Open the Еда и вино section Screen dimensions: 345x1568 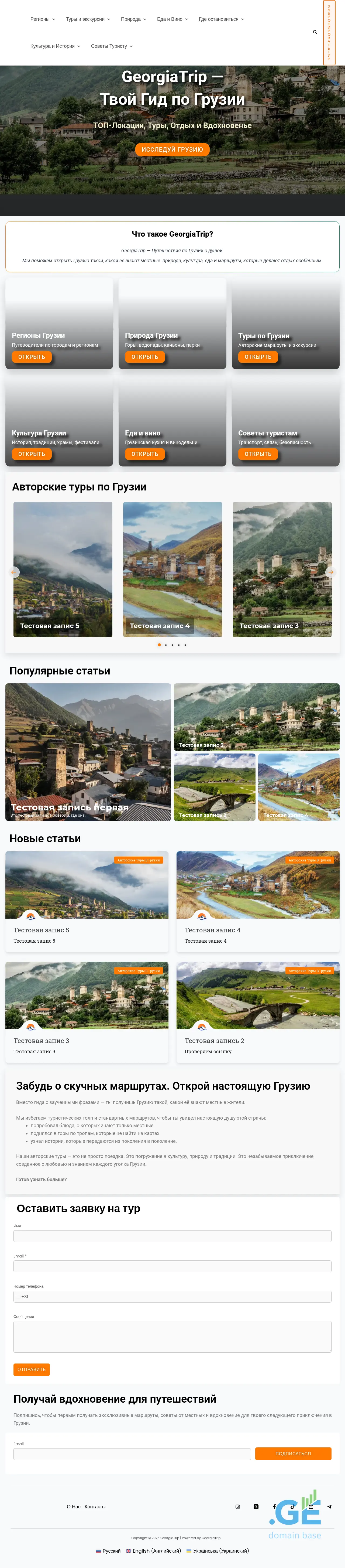145,454
